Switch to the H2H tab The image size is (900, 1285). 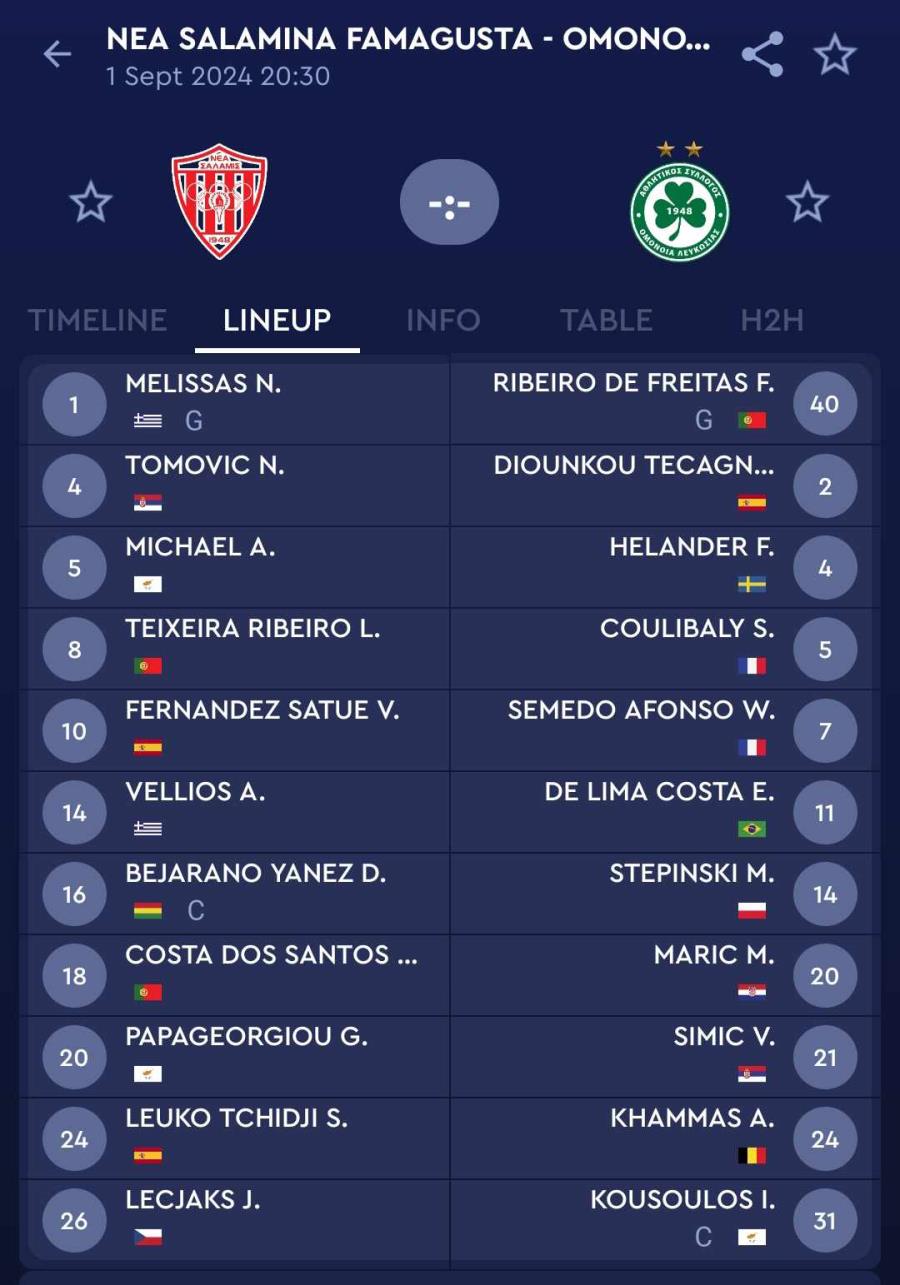[771, 320]
